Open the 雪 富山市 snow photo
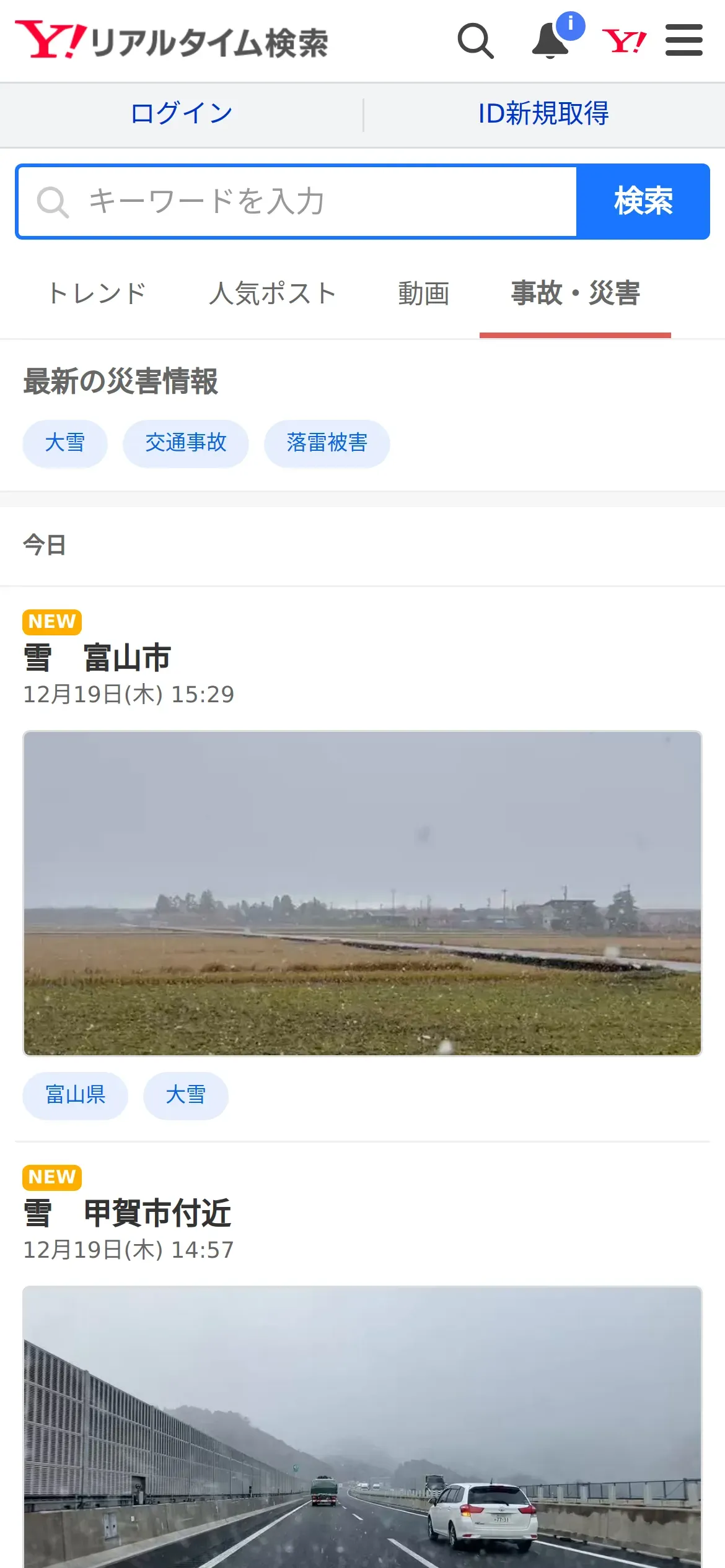 (x=362, y=893)
